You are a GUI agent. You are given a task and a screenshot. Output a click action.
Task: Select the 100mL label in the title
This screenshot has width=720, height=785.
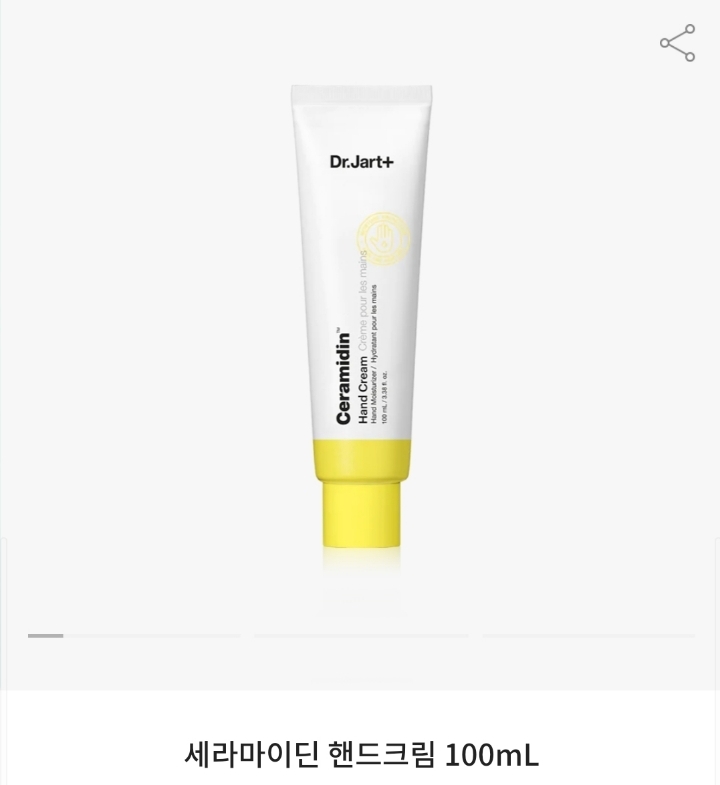[500, 746]
